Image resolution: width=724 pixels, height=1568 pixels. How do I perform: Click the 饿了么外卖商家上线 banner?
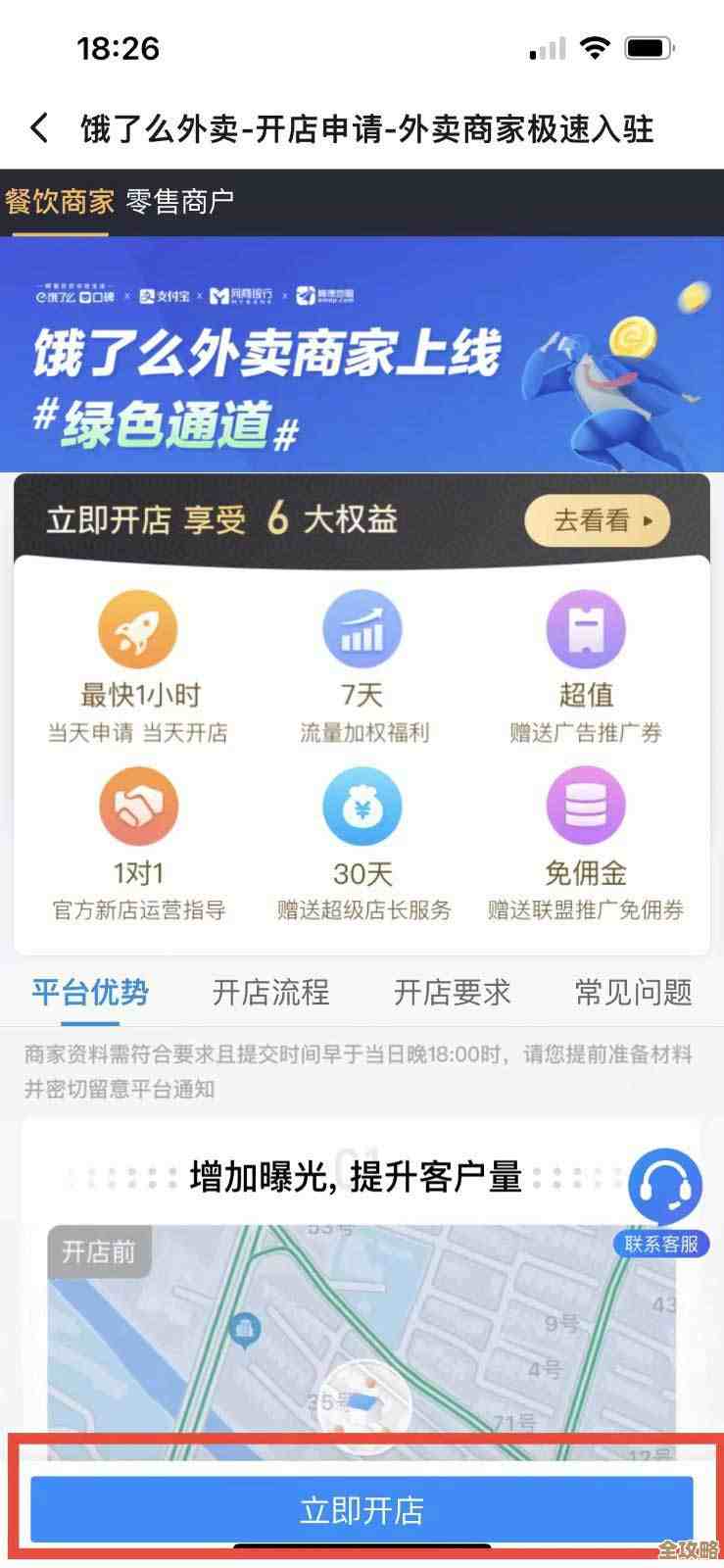(362, 358)
